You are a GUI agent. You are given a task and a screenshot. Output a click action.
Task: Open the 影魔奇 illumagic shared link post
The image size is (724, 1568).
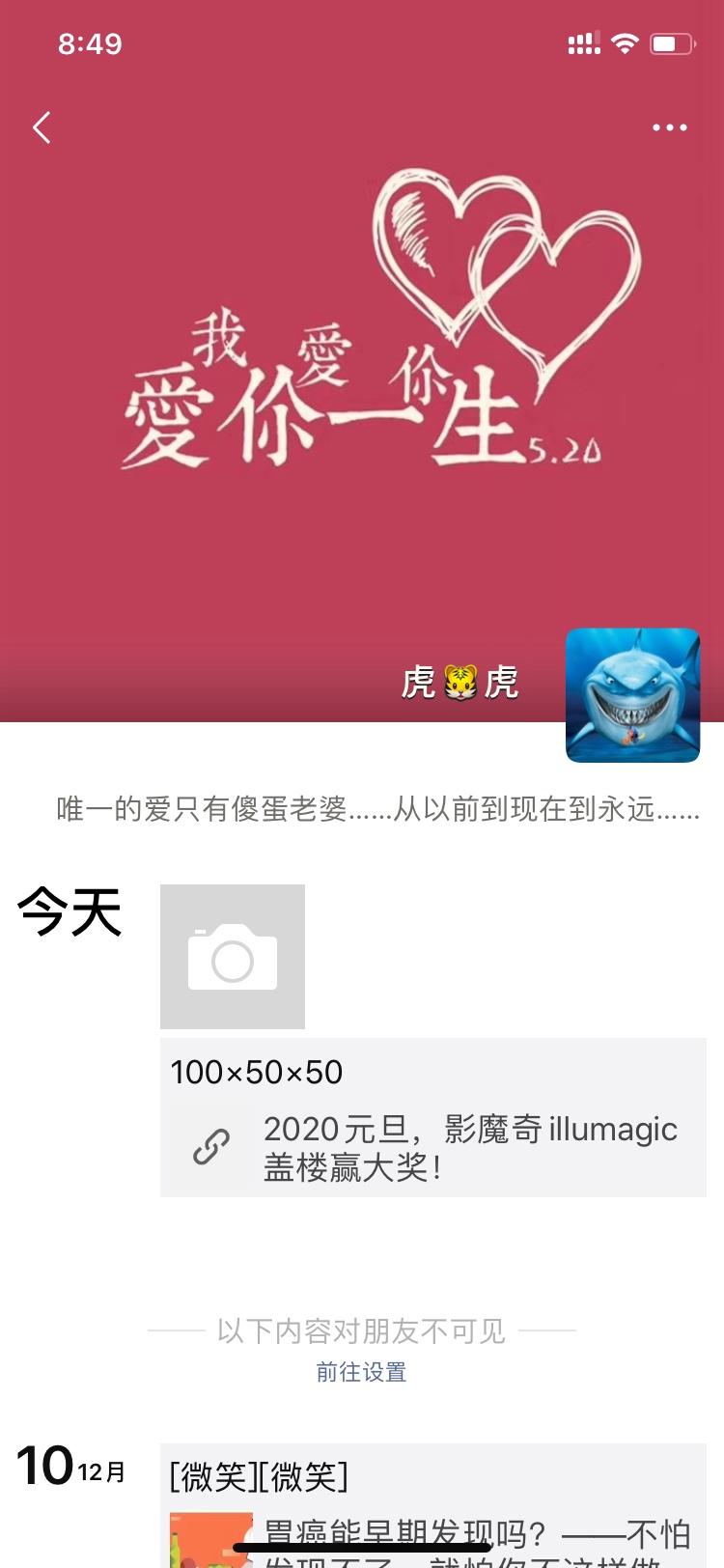[x=434, y=1148]
